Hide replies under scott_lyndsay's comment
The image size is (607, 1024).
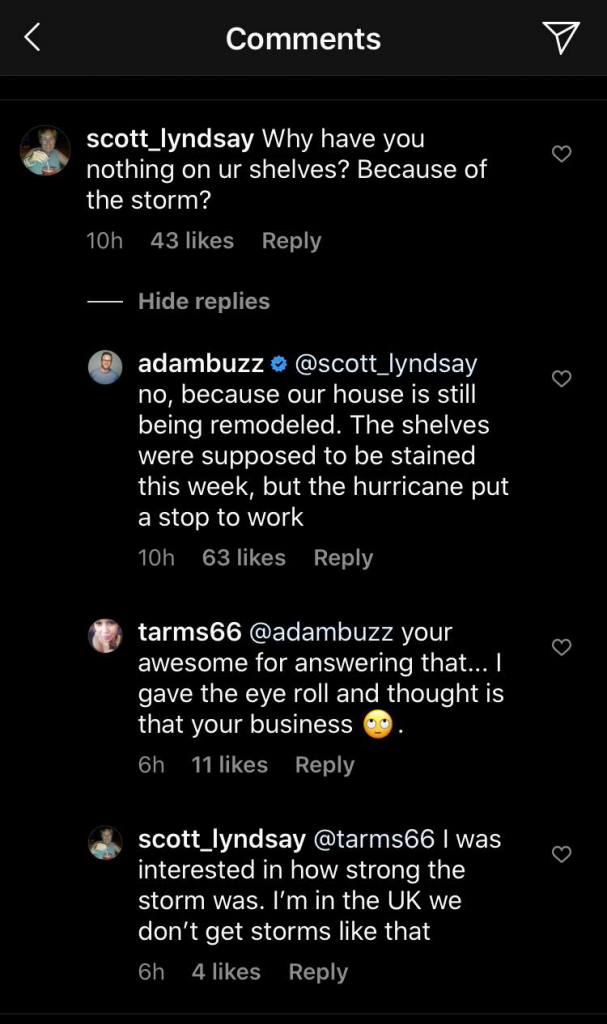coord(203,301)
